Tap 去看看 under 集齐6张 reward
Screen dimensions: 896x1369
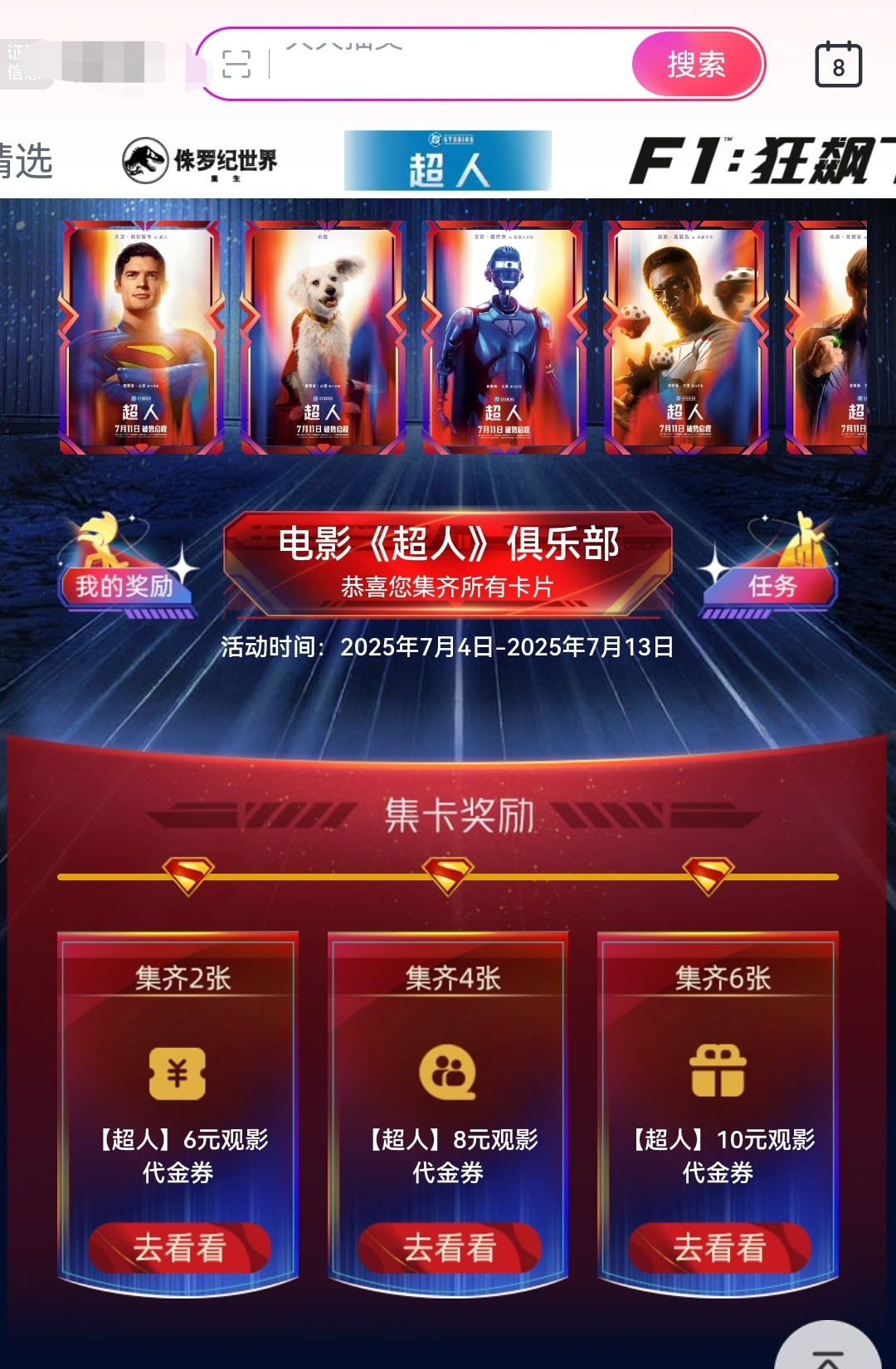point(718,1247)
